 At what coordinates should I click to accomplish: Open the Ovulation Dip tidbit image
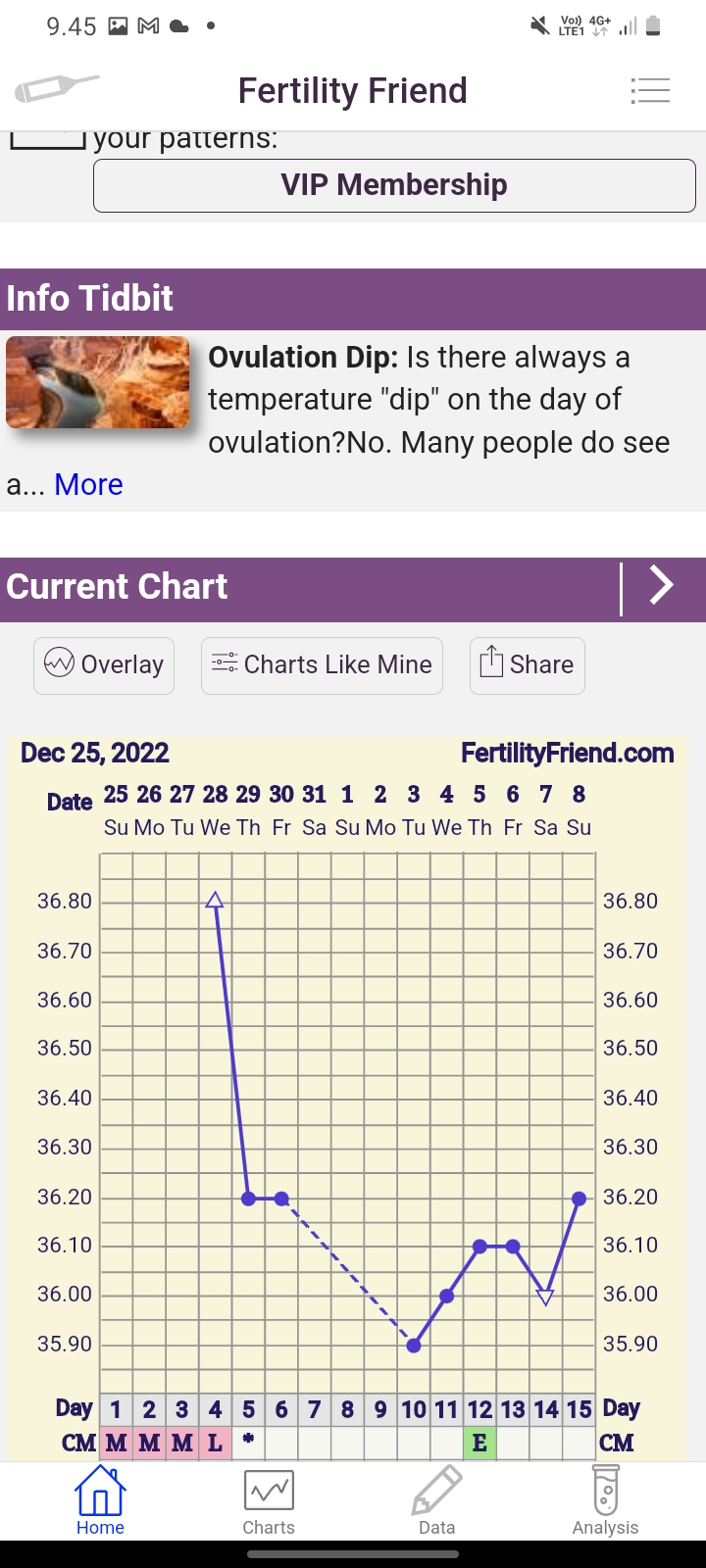pos(98,382)
